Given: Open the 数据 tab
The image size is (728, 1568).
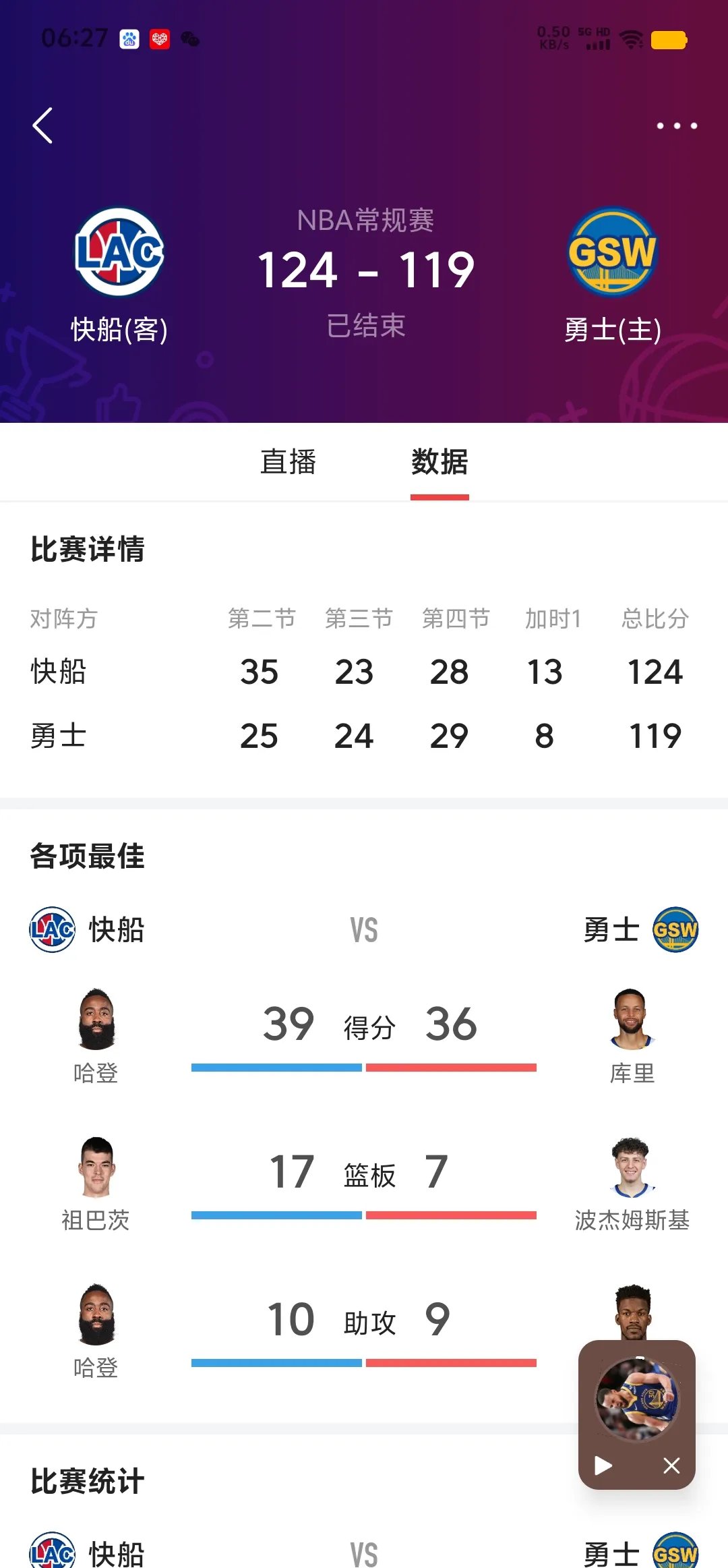Looking at the screenshot, I should click(439, 463).
